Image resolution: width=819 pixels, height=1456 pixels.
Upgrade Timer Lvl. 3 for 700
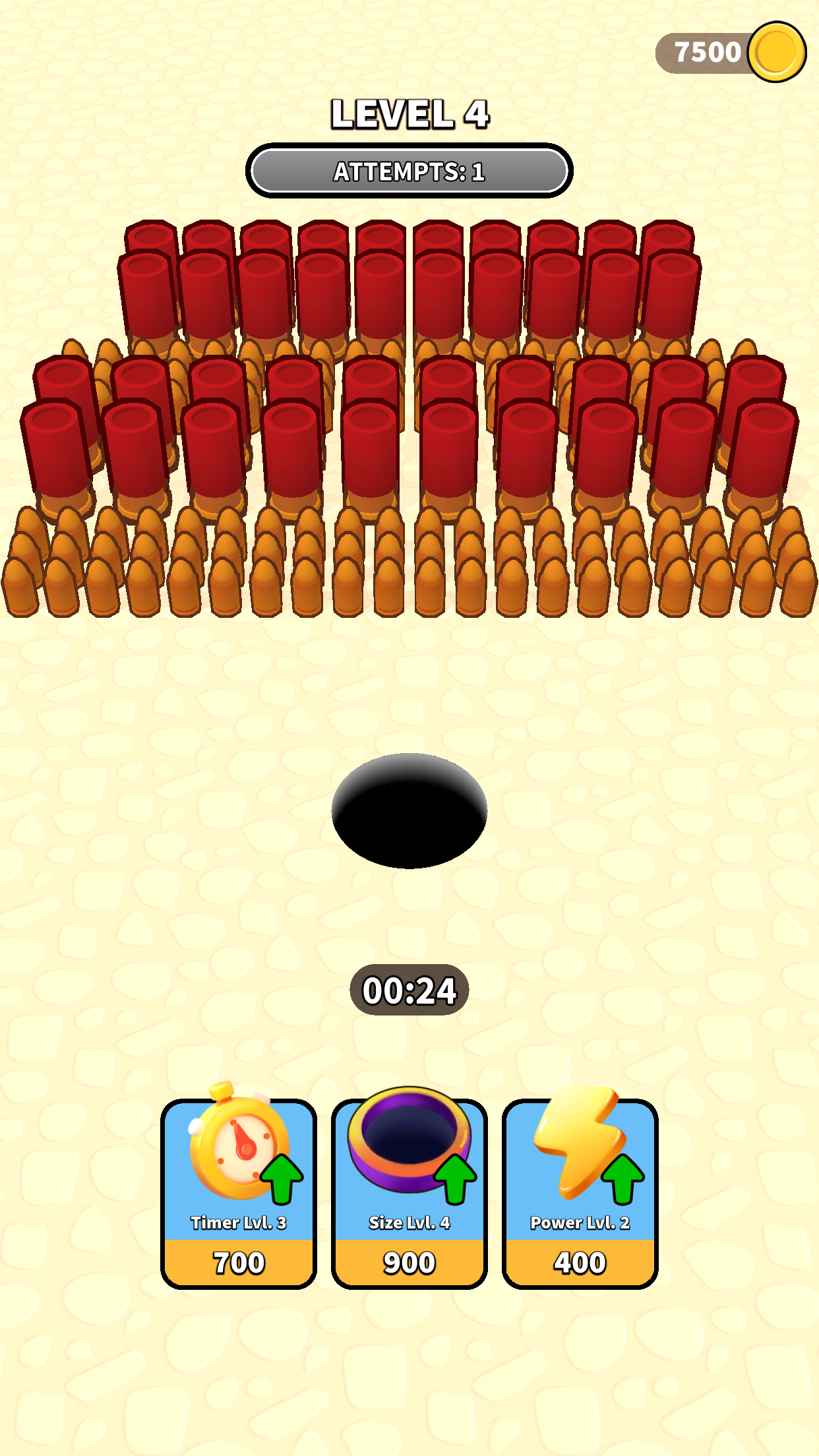click(x=239, y=1194)
